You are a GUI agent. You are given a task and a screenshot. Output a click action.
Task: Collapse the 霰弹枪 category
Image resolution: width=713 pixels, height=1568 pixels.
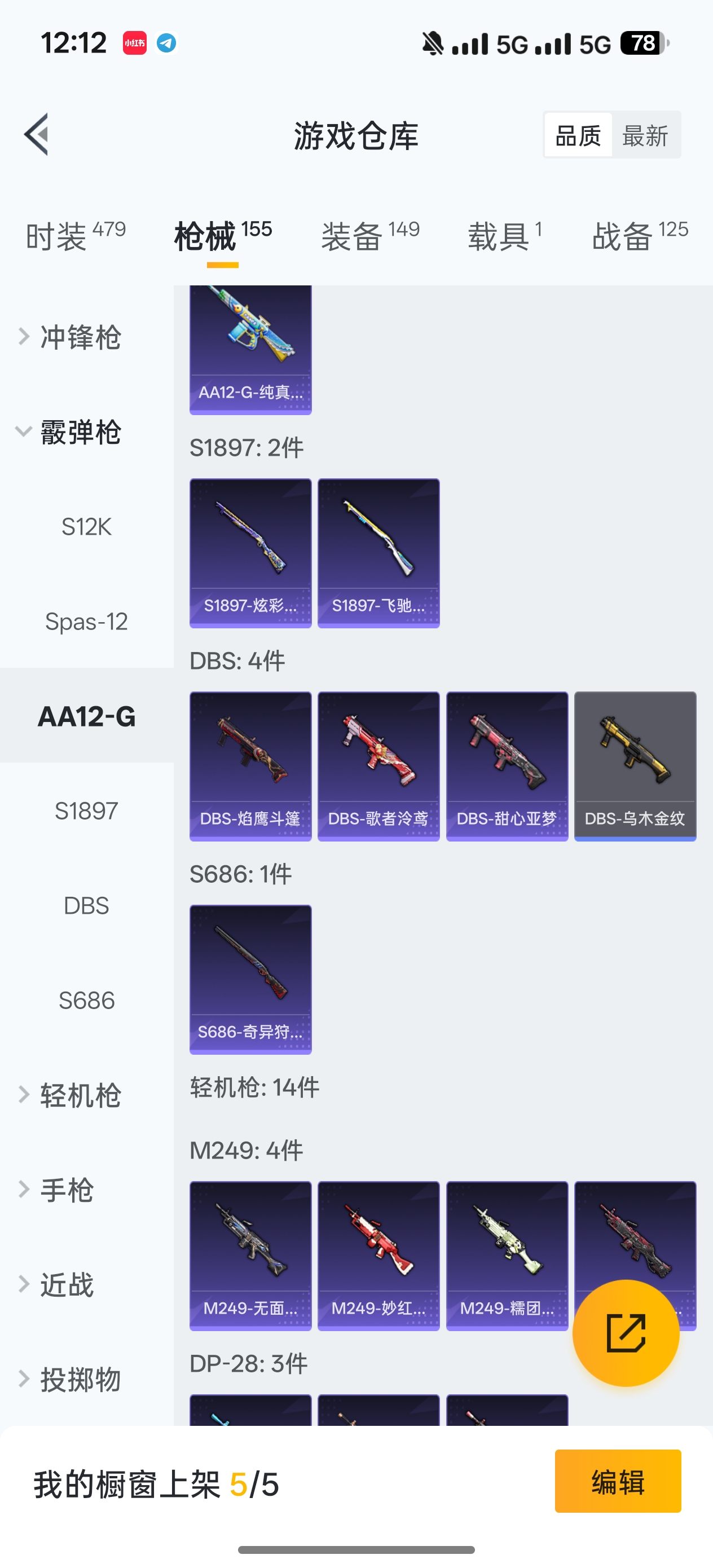pos(79,432)
